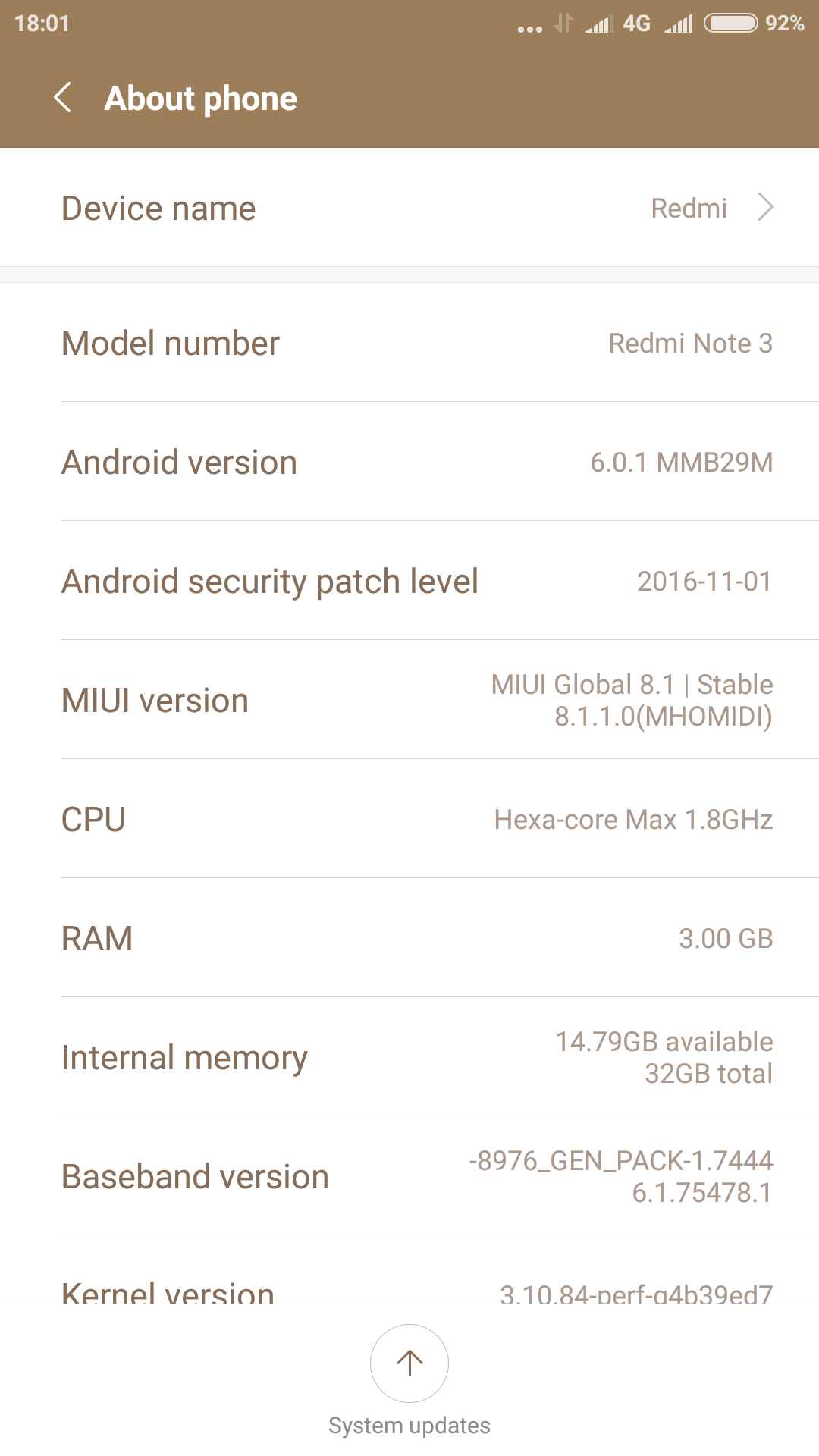Go back from About phone
Image resolution: width=819 pixels, height=1456 pixels.
pyautogui.click(x=63, y=98)
